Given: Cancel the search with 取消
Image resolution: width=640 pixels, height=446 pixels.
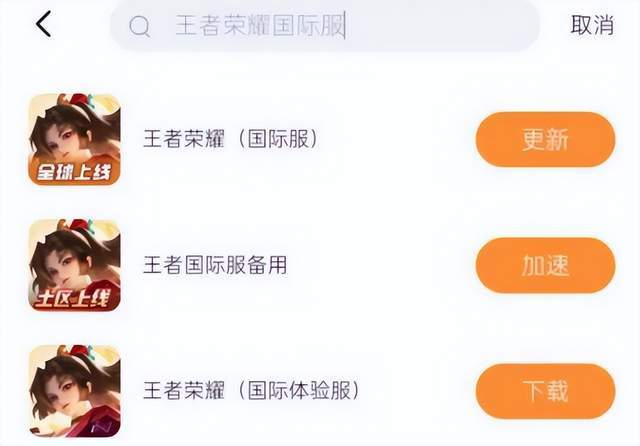Looking at the screenshot, I should [592, 26].
